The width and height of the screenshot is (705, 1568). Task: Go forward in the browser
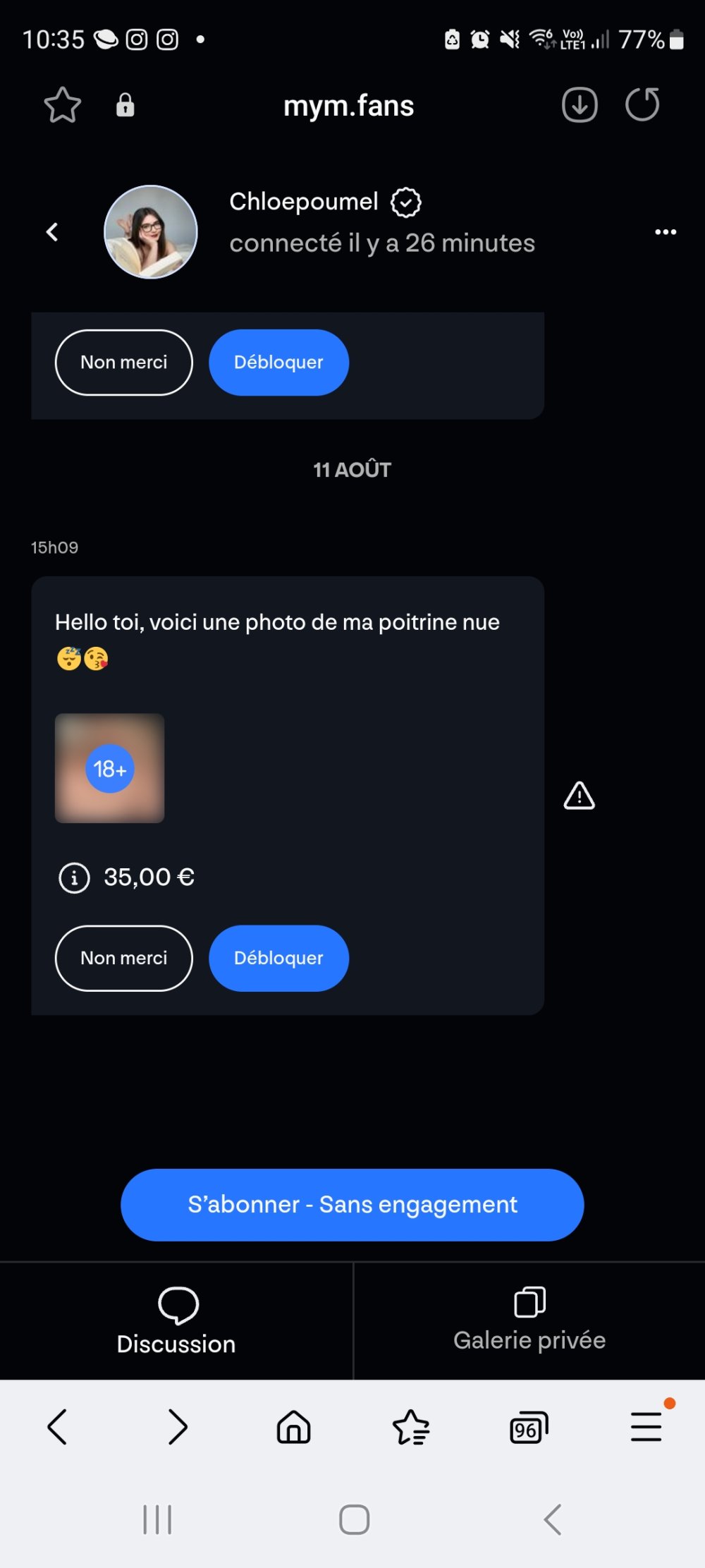click(x=177, y=1427)
